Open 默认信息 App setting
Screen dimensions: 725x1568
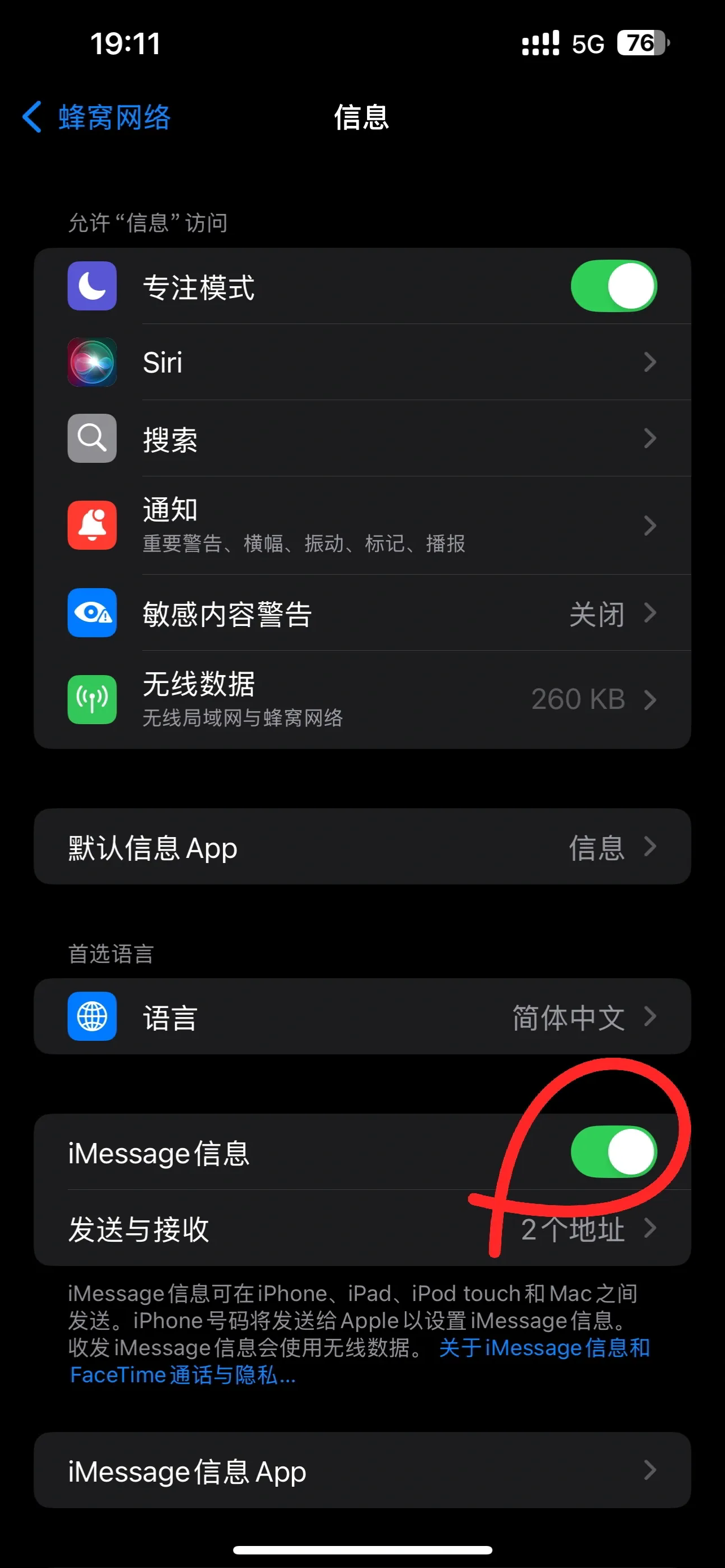[x=362, y=847]
